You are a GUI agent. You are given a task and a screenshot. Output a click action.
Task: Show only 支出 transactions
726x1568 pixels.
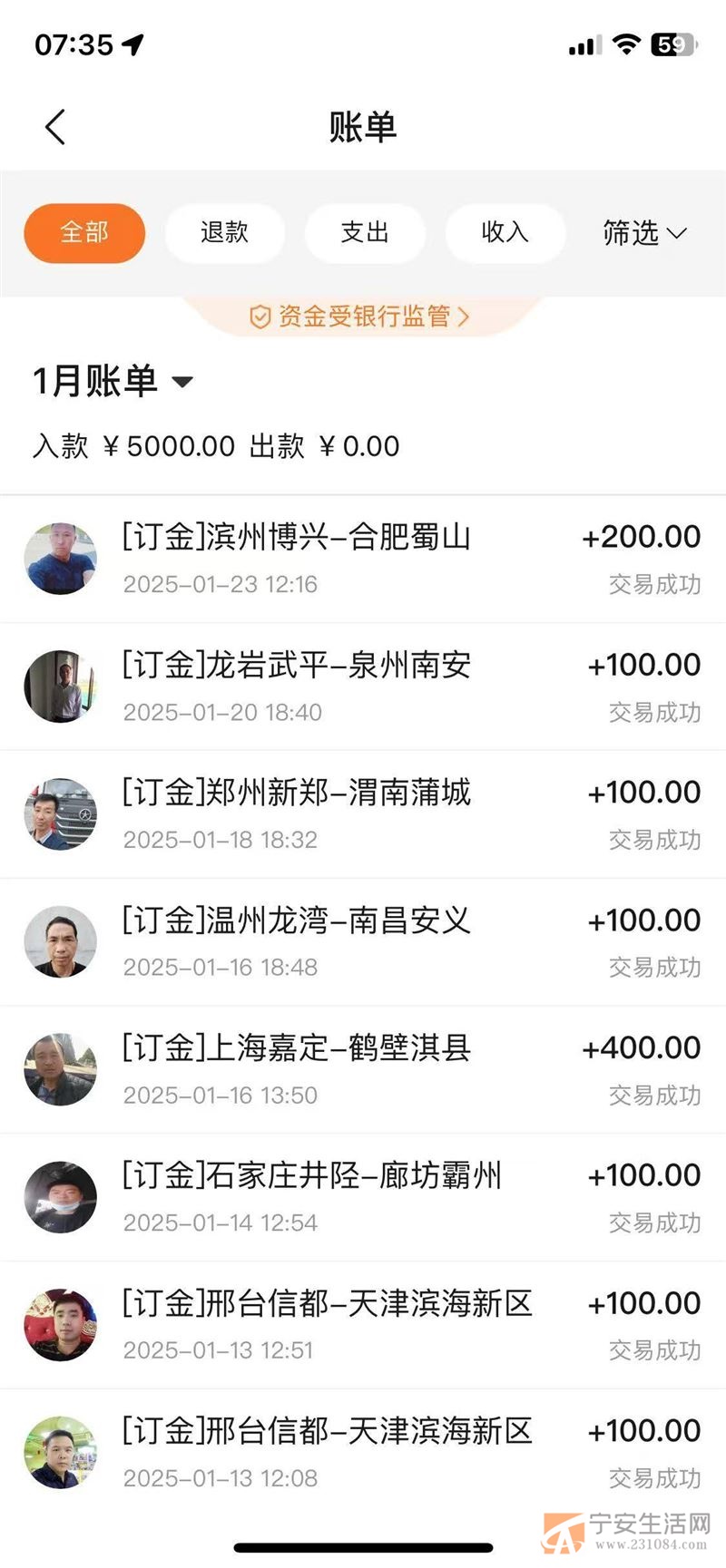(365, 233)
